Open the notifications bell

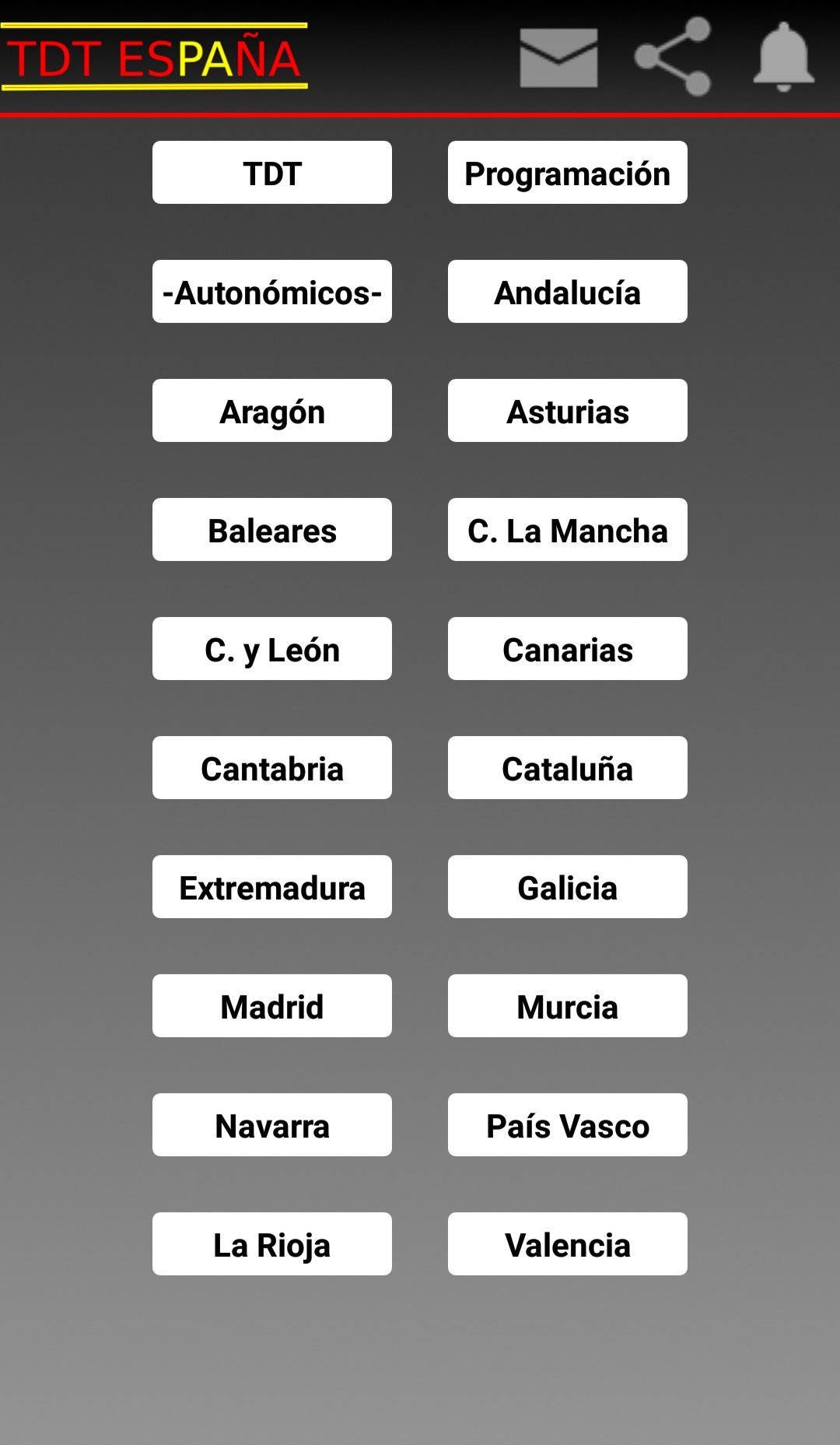(x=783, y=57)
